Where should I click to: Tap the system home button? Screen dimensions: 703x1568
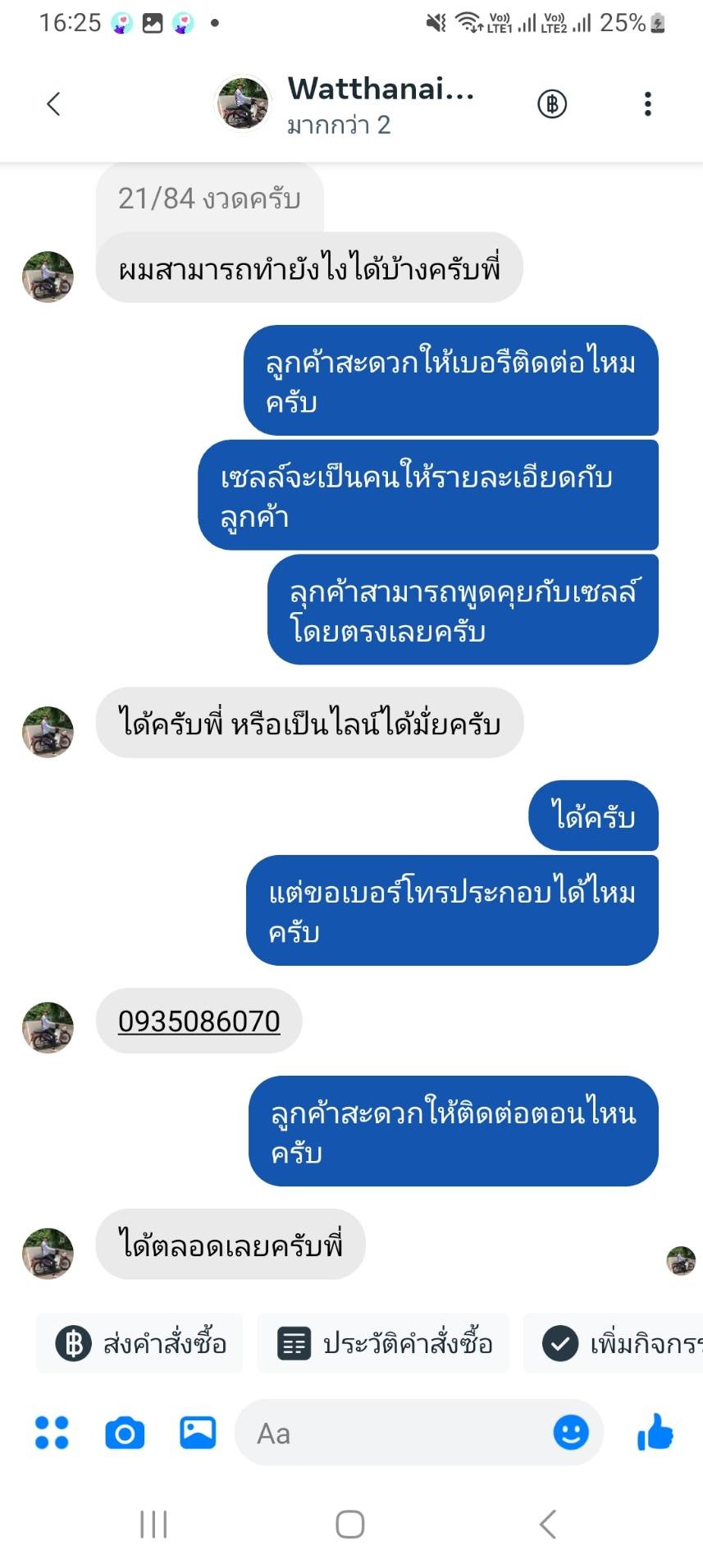[x=350, y=1525]
